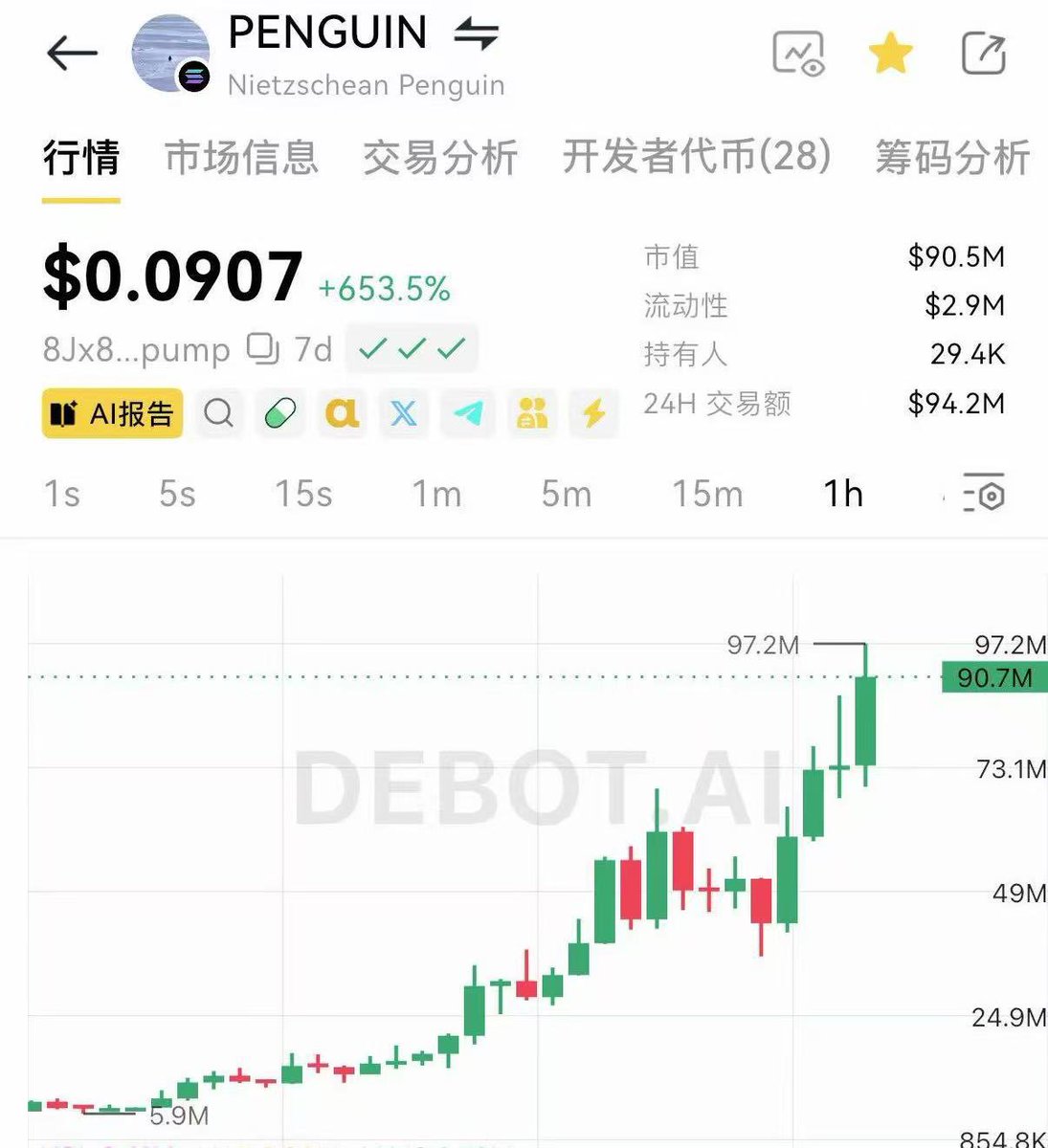Go back using the arrow

(72, 54)
